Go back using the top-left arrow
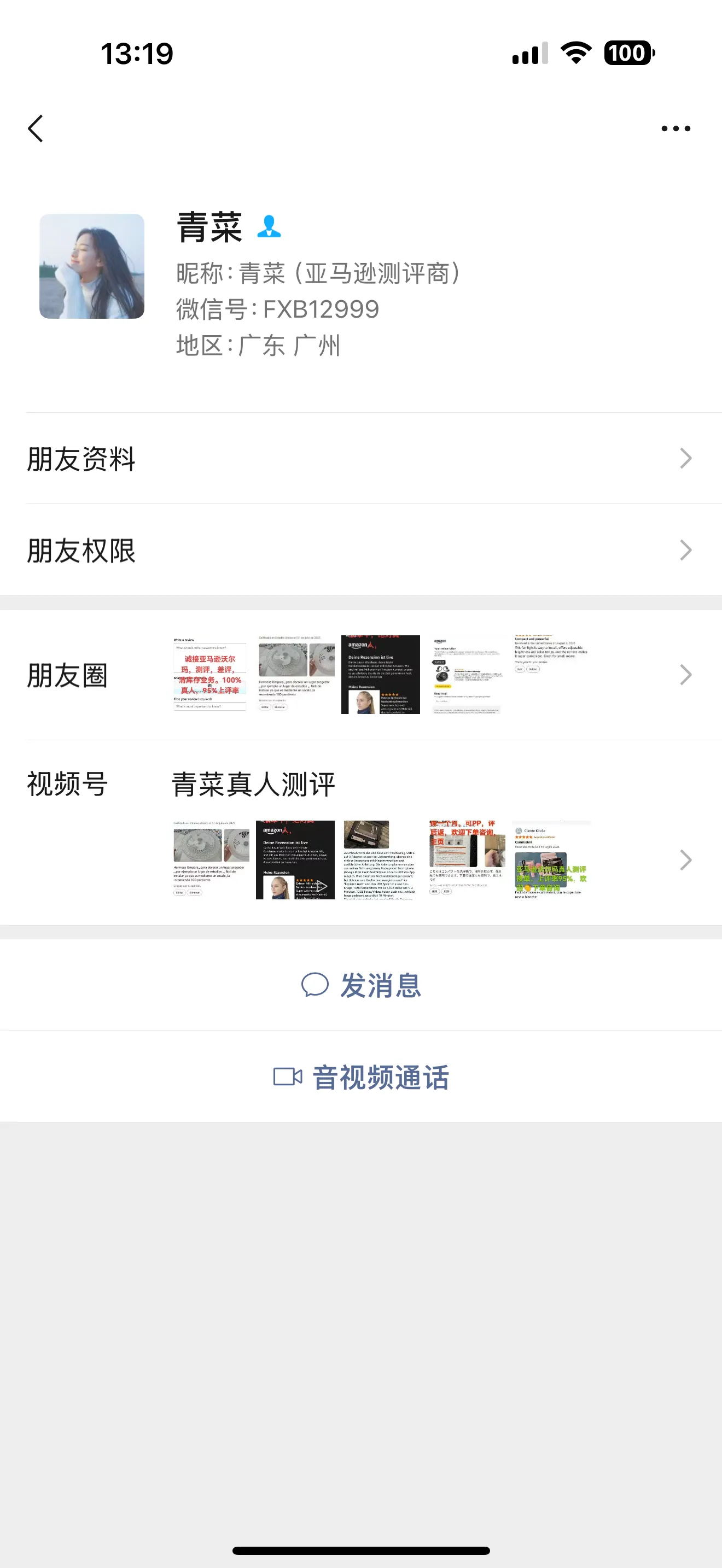 point(36,128)
